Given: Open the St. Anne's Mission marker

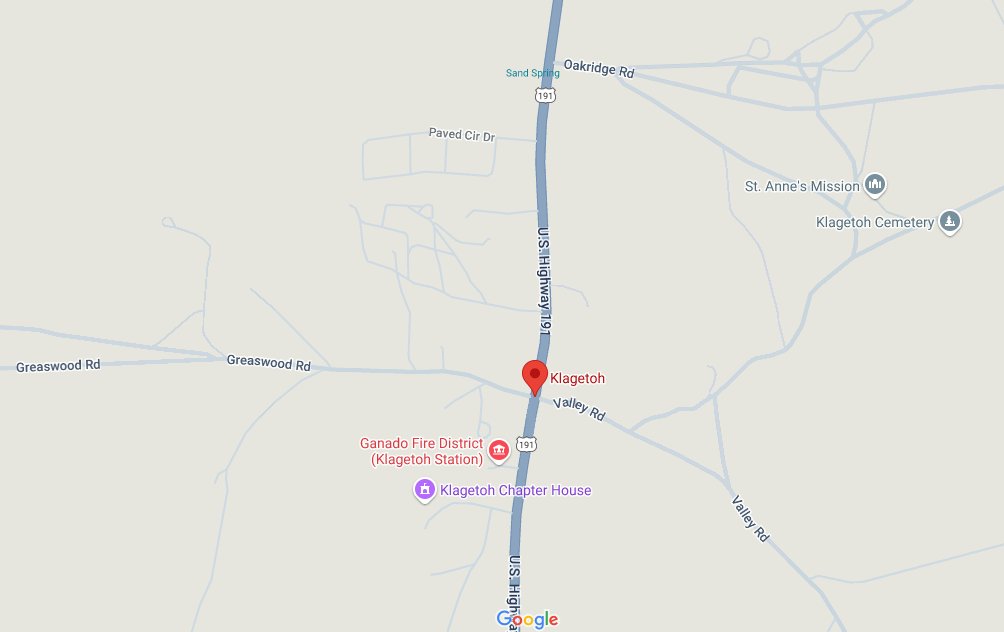Looking at the screenshot, I should point(875,185).
